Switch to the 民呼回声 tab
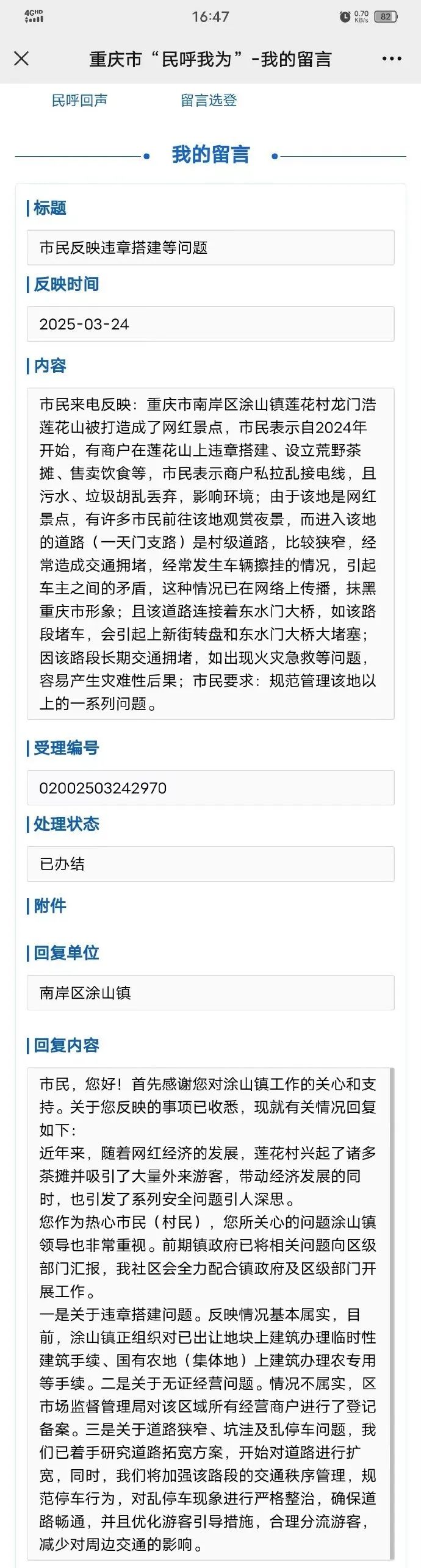Screen dimensions: 421x1568 [x=79, y=100]
